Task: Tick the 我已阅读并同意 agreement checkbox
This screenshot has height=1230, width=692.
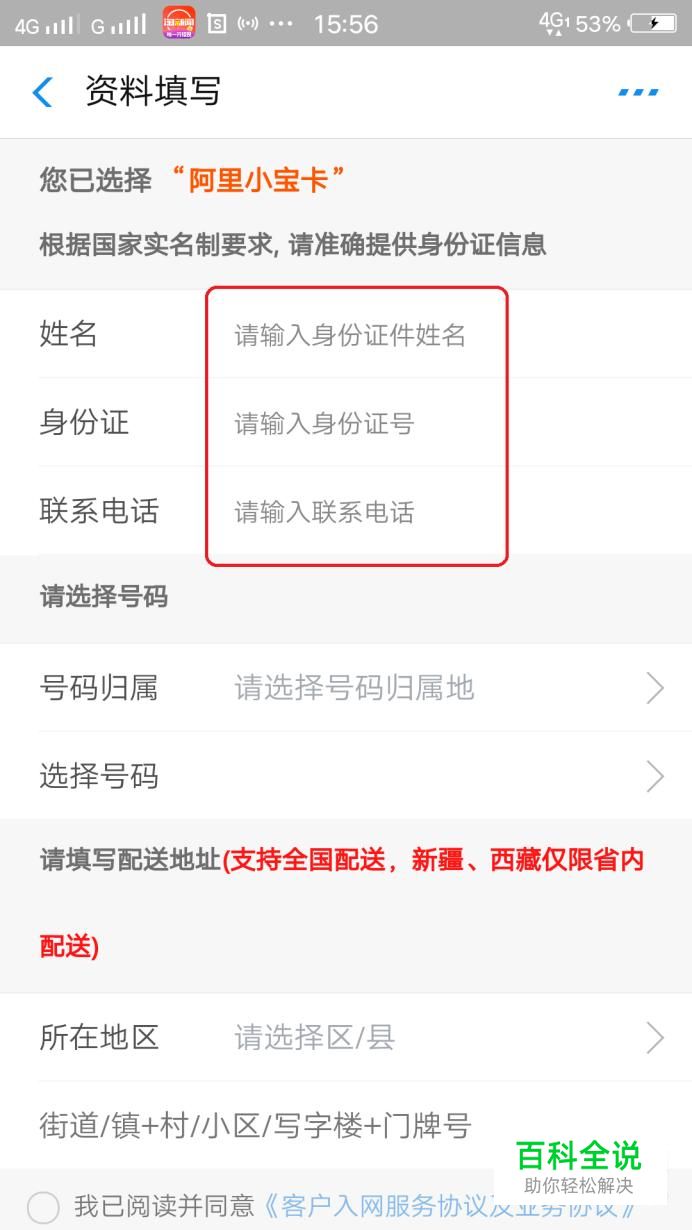Action: (x=43, y=1207)
